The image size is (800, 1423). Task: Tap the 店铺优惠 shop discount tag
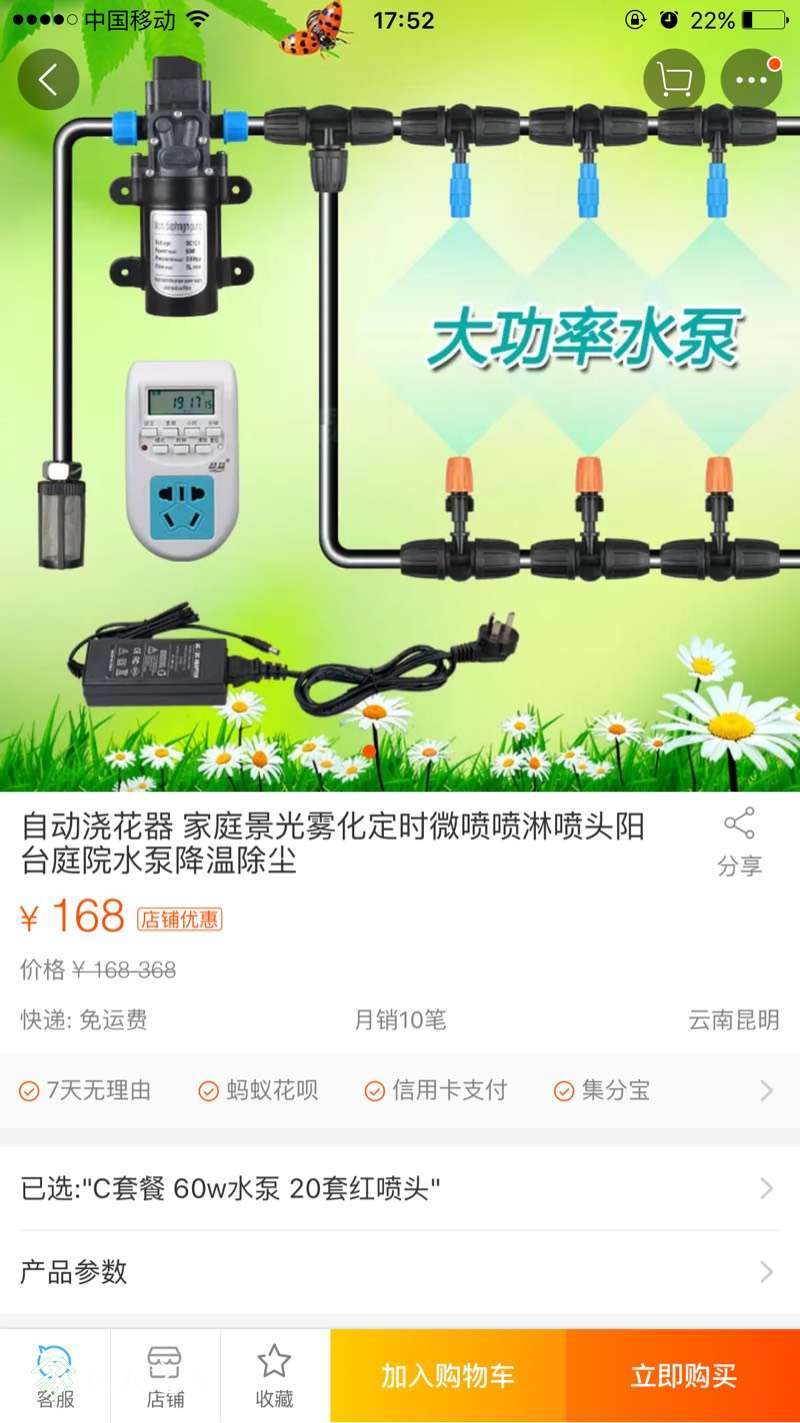click(180, 919)
